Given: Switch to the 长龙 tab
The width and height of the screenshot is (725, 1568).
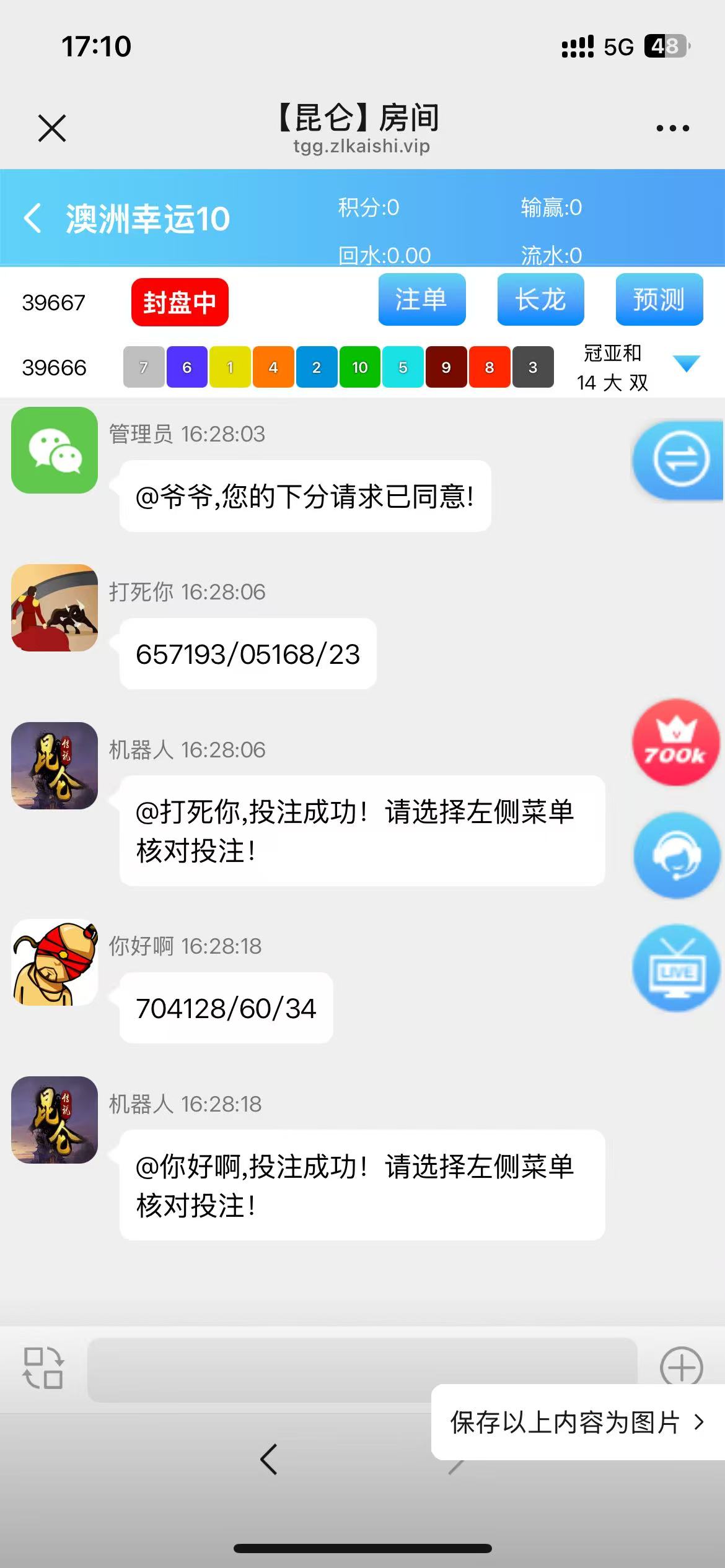Looking at the screenshot, I should pos(540,300).
